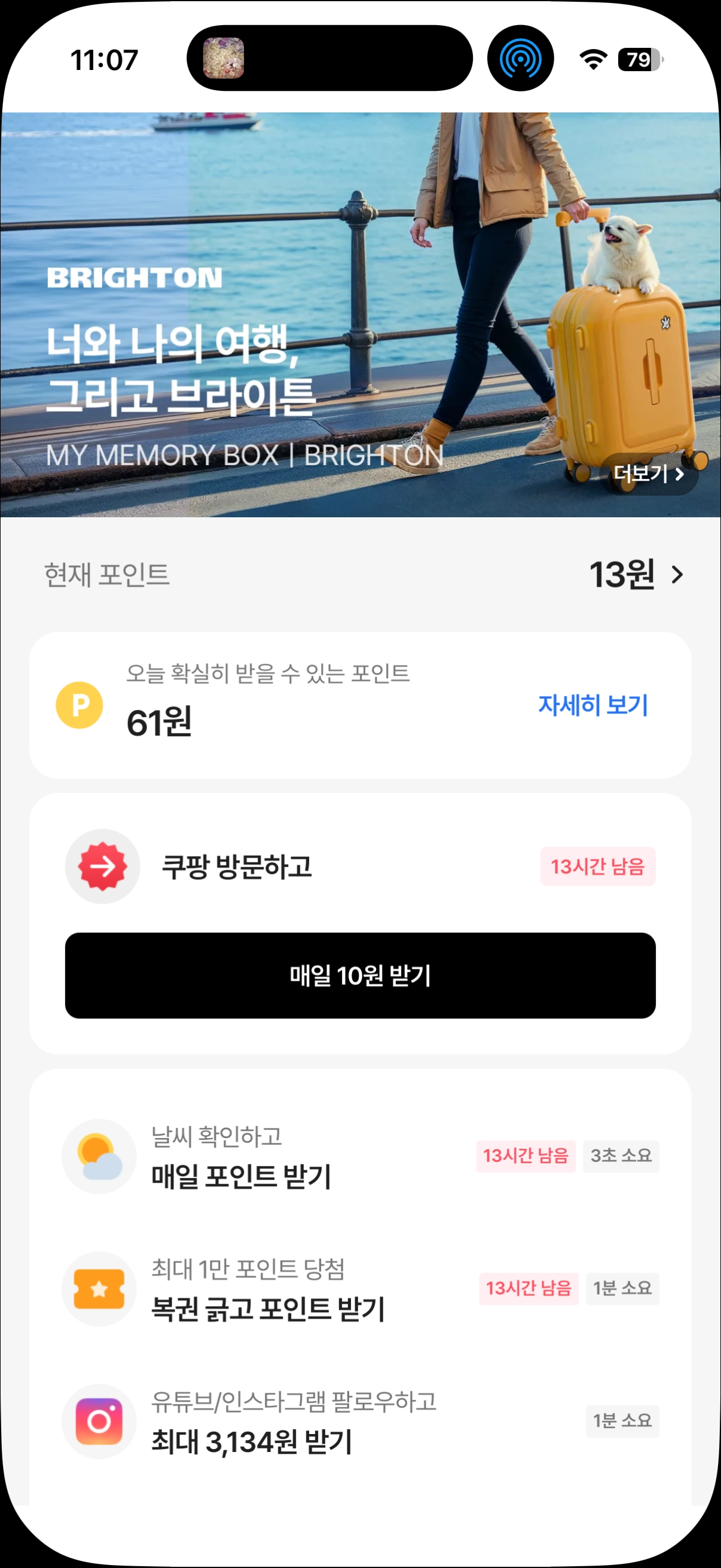Open current points balance of 13원

[636, 574]
